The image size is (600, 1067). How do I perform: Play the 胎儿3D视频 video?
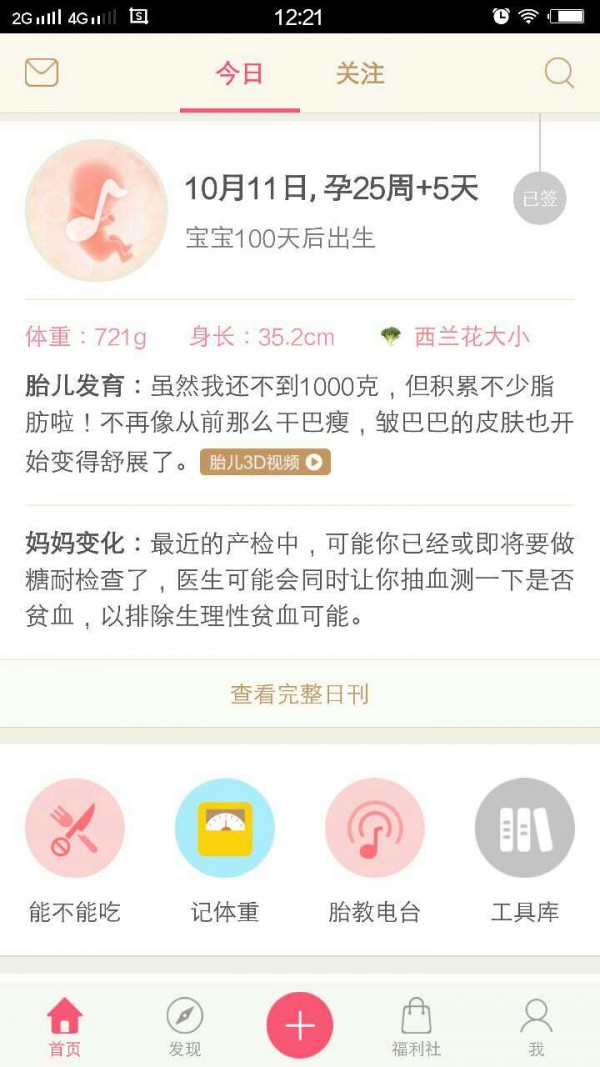click(265, 462)
